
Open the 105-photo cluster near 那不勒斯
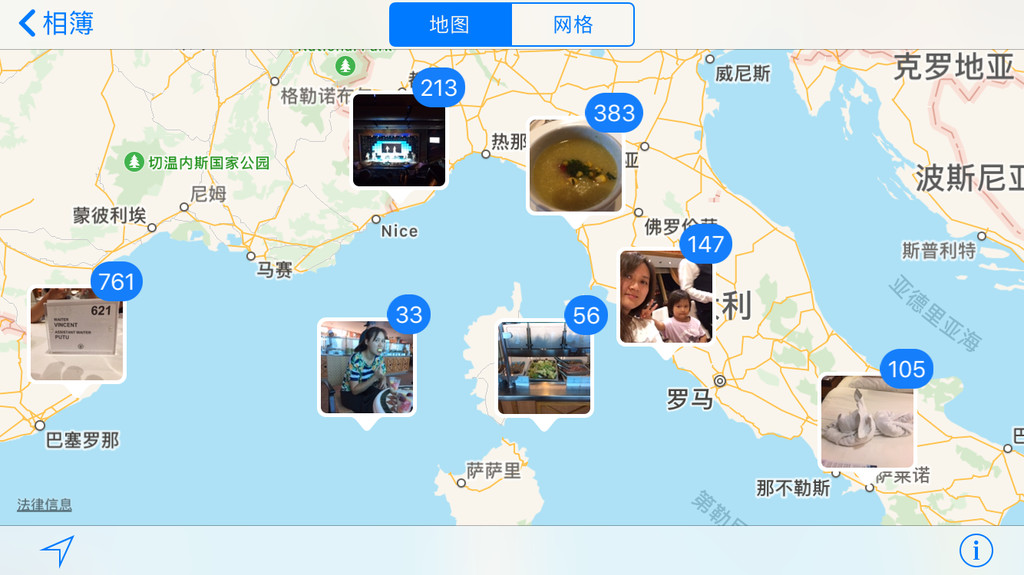pos(866,421)
